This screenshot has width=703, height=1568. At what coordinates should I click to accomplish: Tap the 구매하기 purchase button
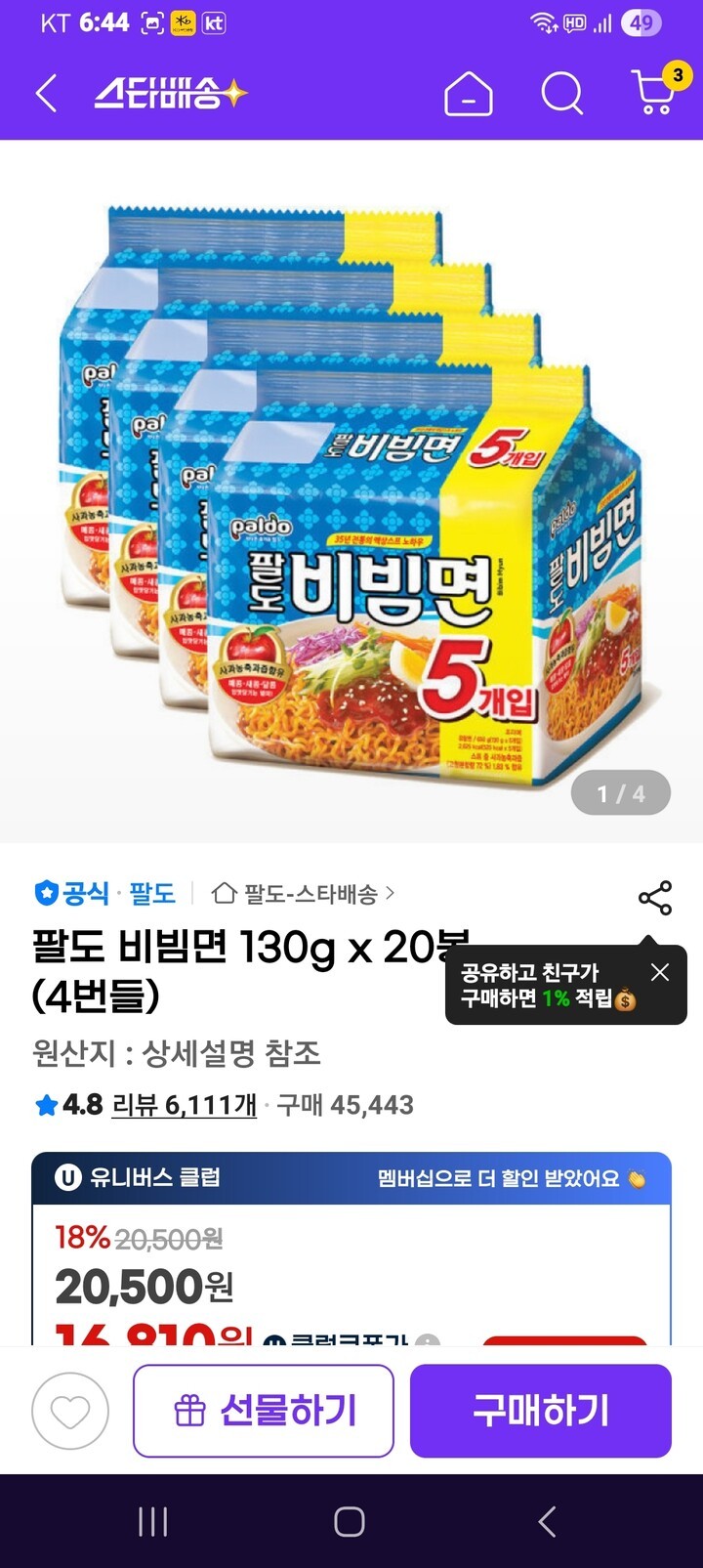click(x=541, y=1411)
